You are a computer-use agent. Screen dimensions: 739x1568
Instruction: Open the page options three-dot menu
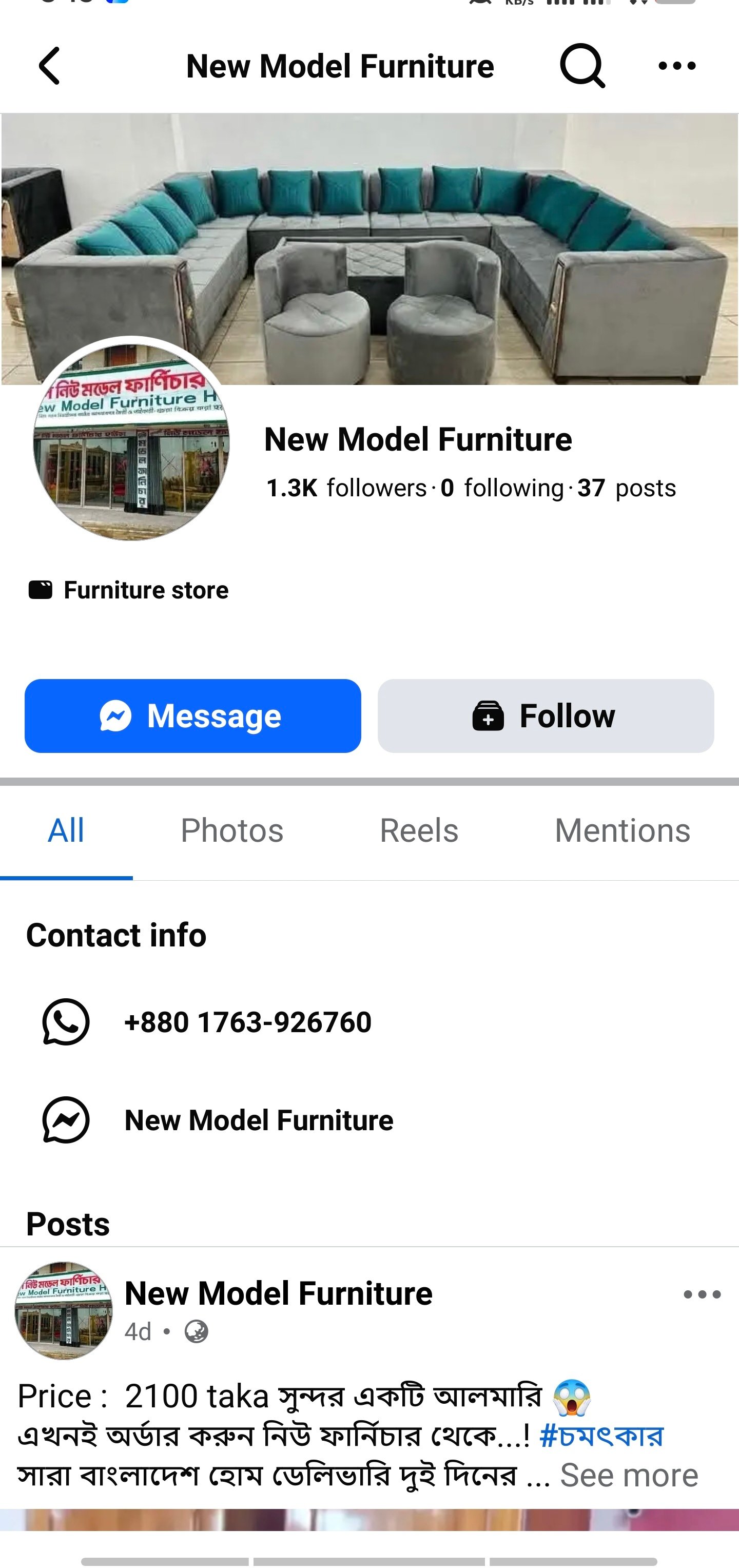click(x=676, y=66)
